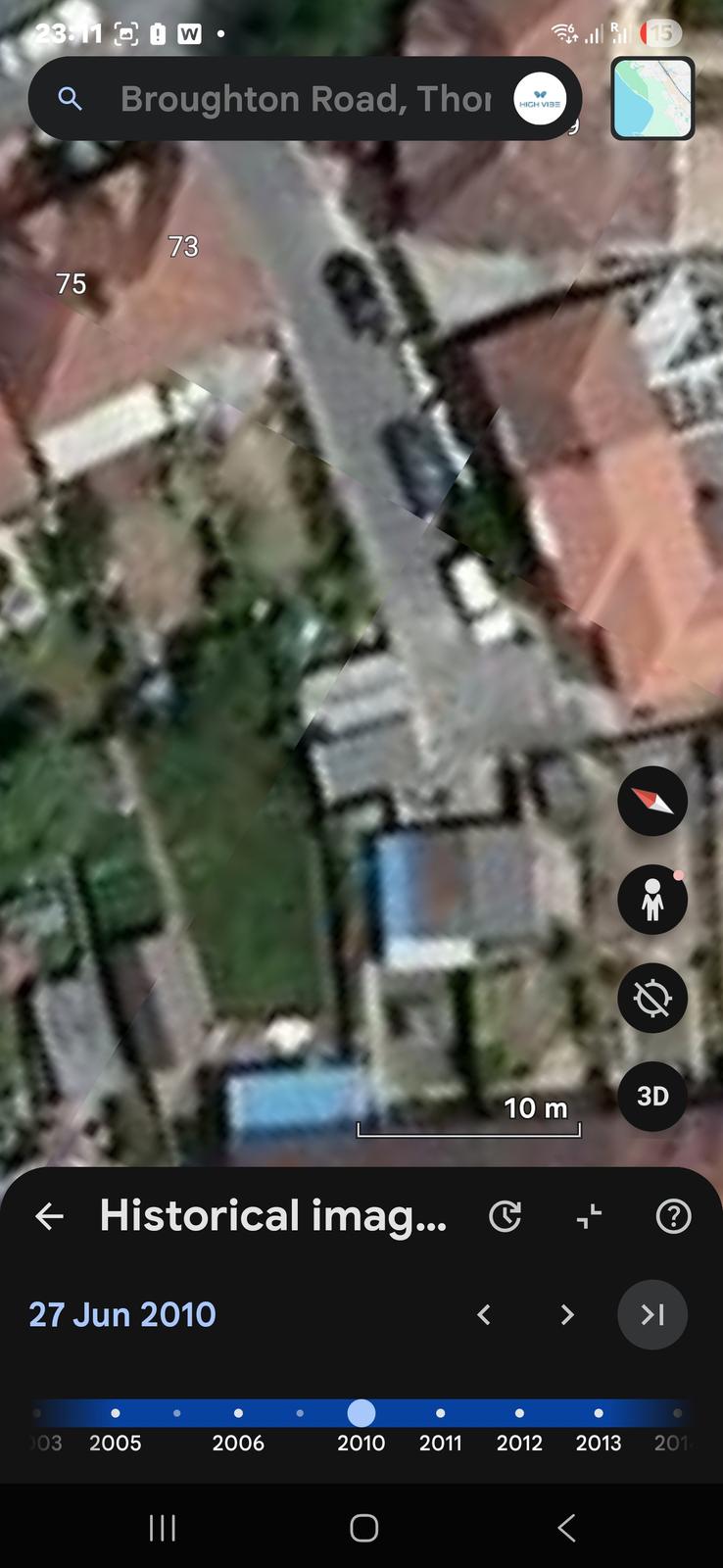
Task: Open the help question mark
Action: [673, 1216]
